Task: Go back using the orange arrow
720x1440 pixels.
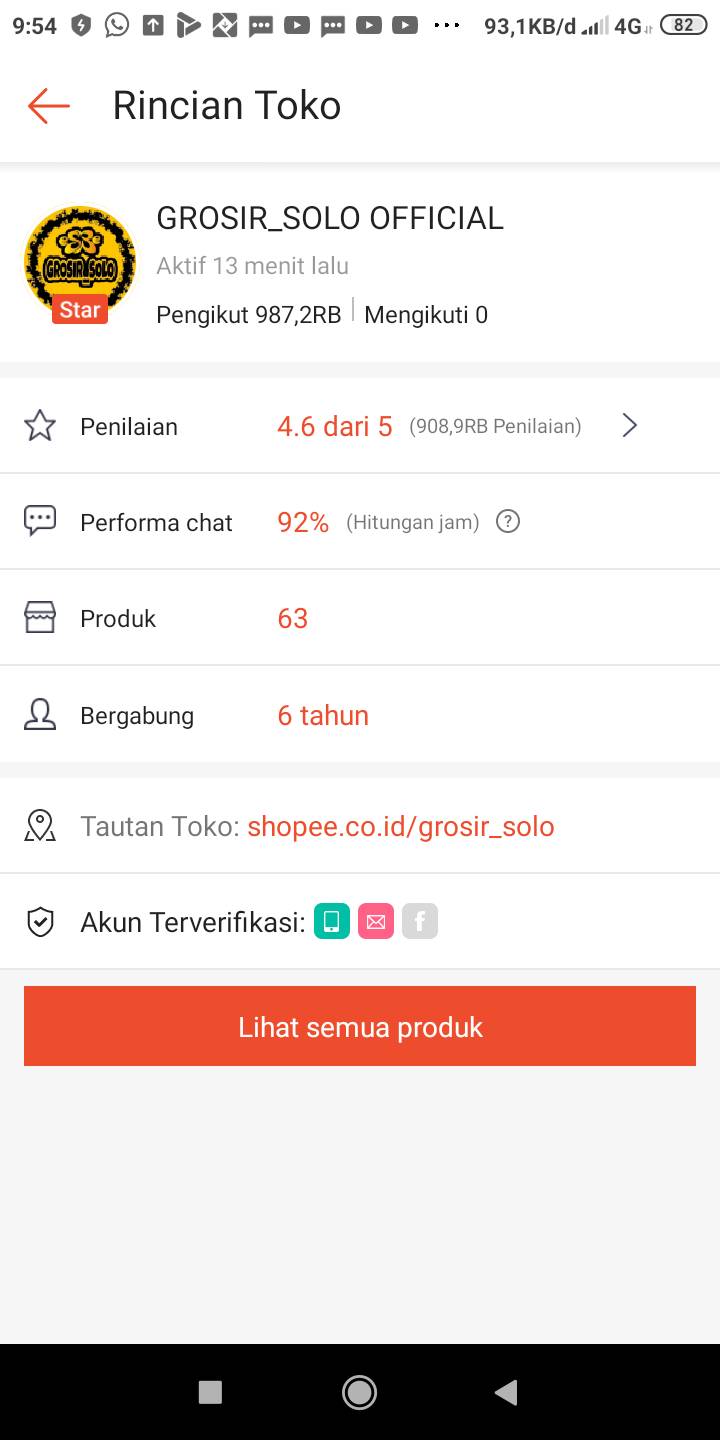Action: [x=48, y=105]
